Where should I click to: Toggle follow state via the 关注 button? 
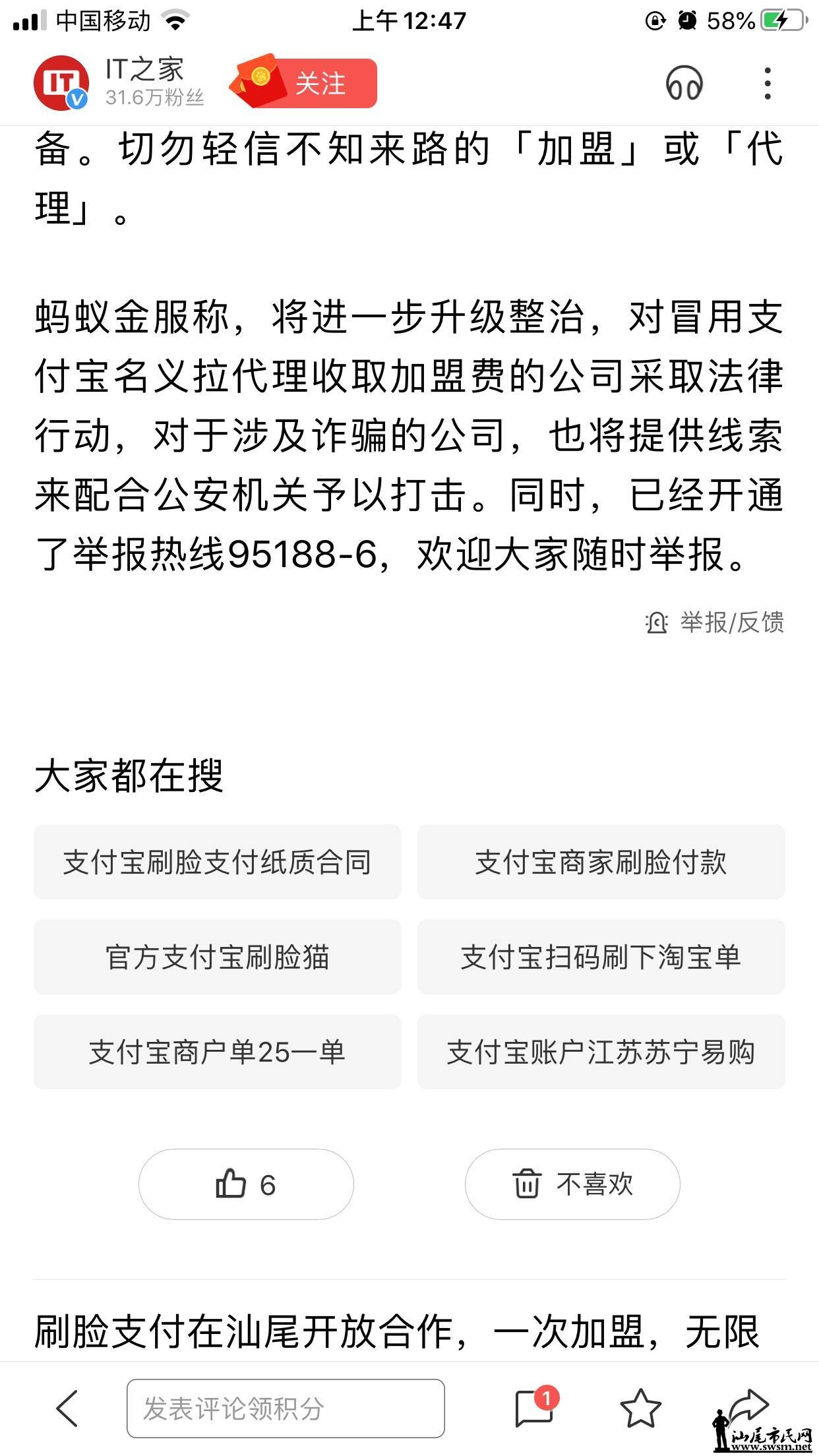tap(323, 84)
